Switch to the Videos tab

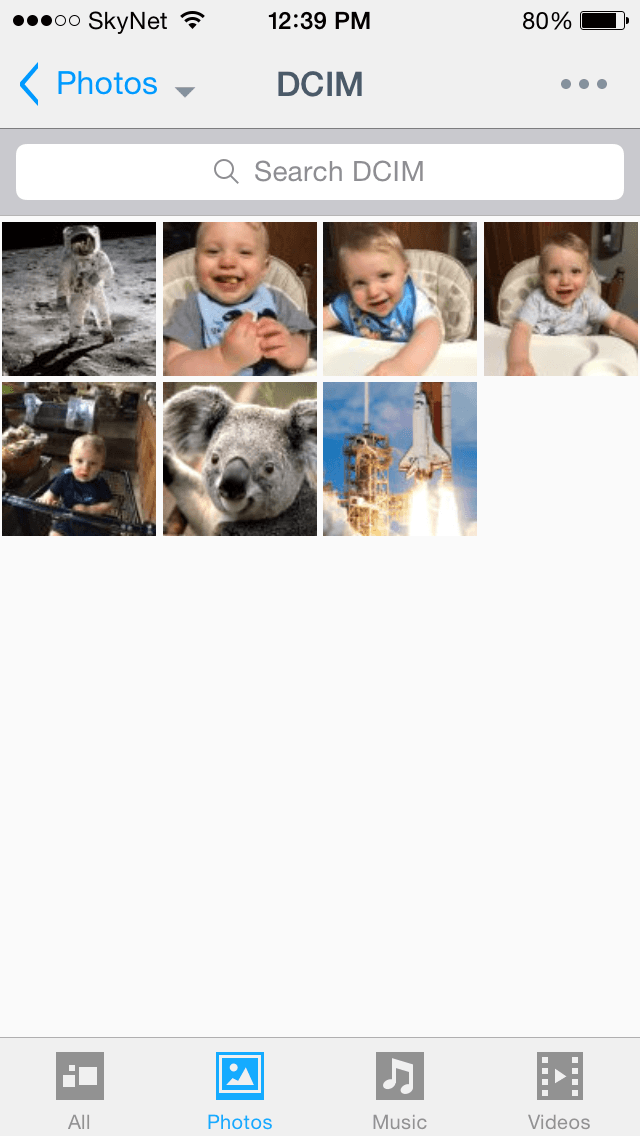559,1089
